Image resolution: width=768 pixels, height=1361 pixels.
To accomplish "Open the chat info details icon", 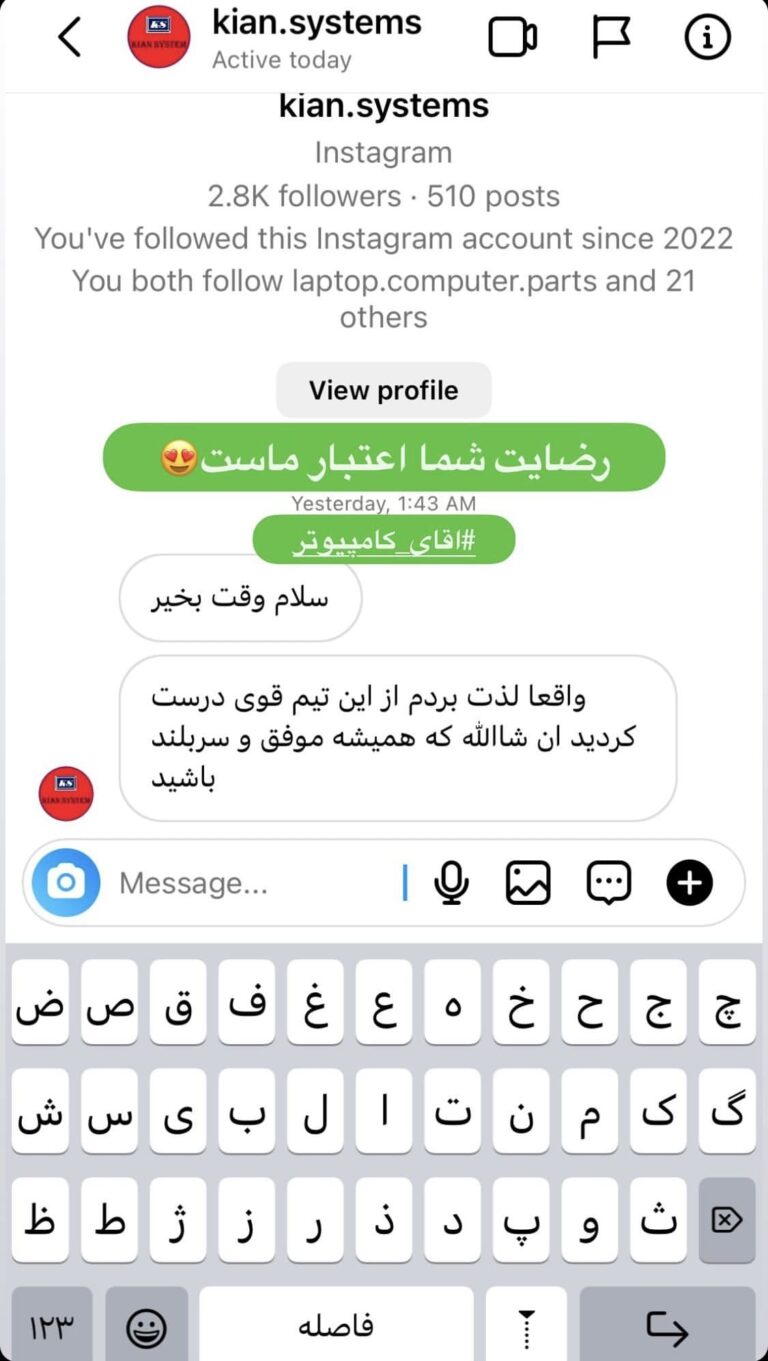I will [x=708, y=38].
